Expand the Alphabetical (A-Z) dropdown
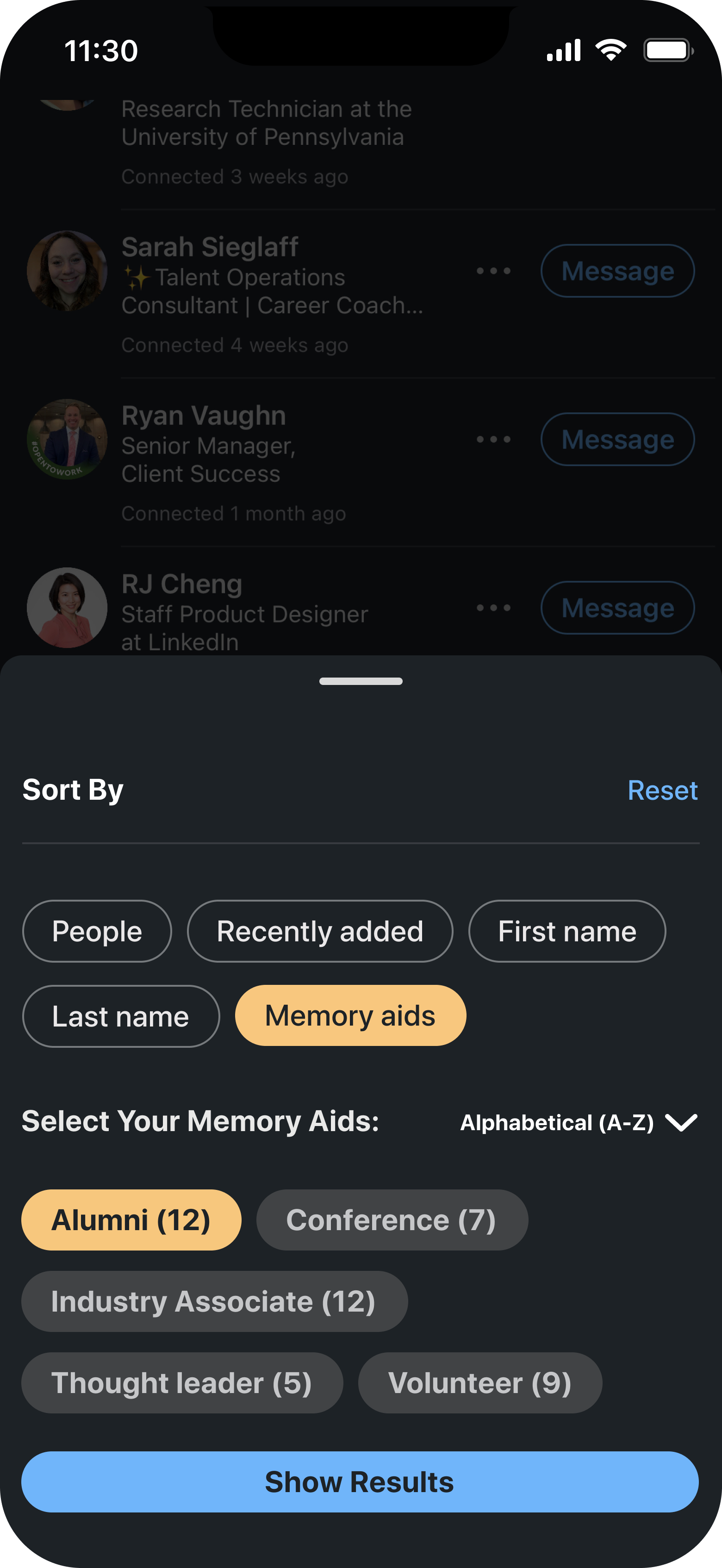Screen dimensions: 722x1568 (579, 1122)
